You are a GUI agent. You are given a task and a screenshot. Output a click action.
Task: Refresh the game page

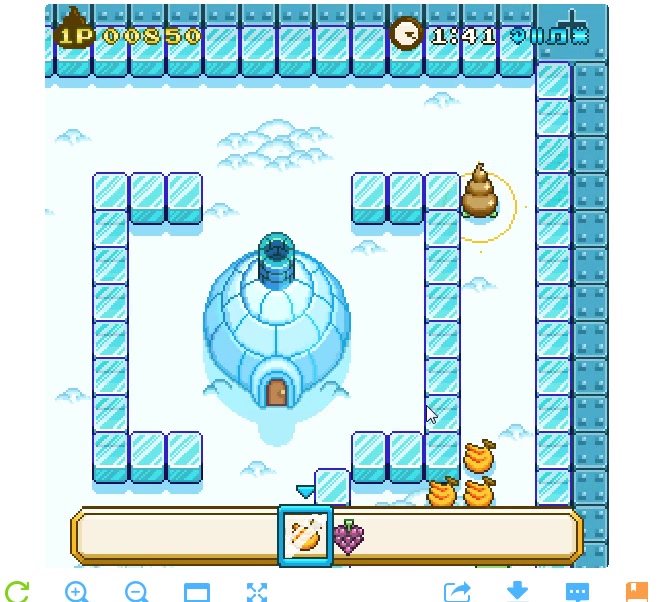coord(15,591)
